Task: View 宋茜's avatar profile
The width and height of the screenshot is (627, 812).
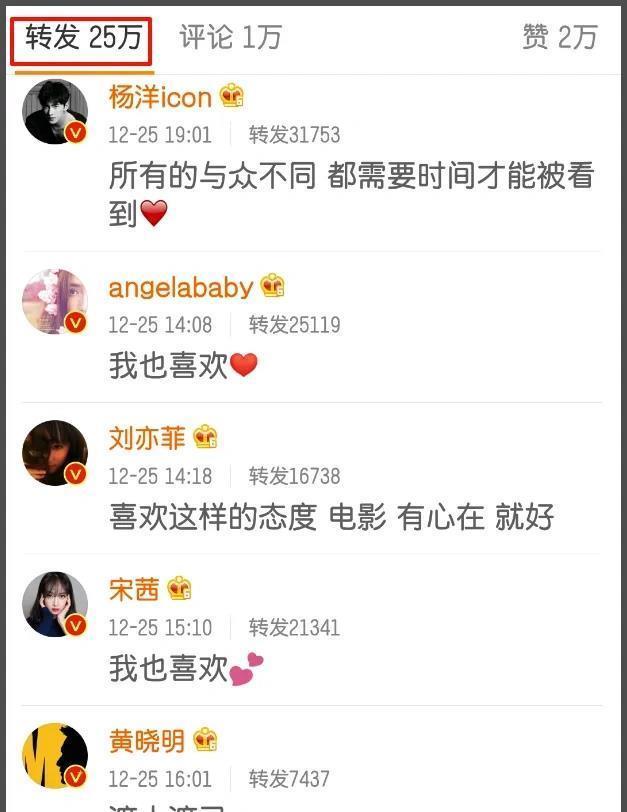Action: point(55,604)
